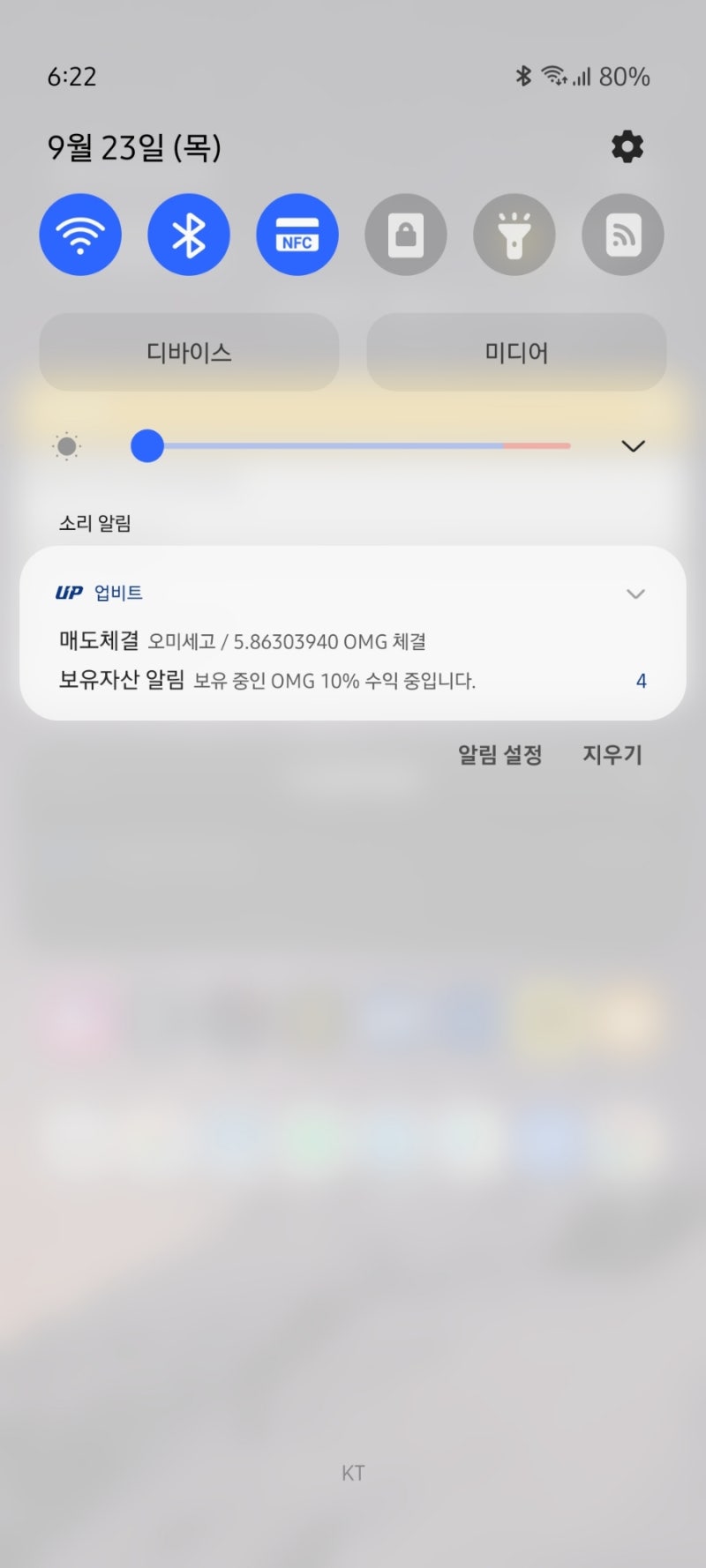Image resolution: width=706 pixels, height=1568 pixels.
Task: Clear notifications with 지우기
Action: click(612, 755)
